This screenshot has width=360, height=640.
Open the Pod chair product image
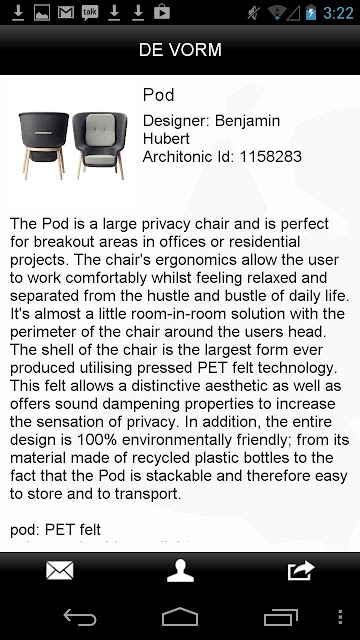(73, 146)
